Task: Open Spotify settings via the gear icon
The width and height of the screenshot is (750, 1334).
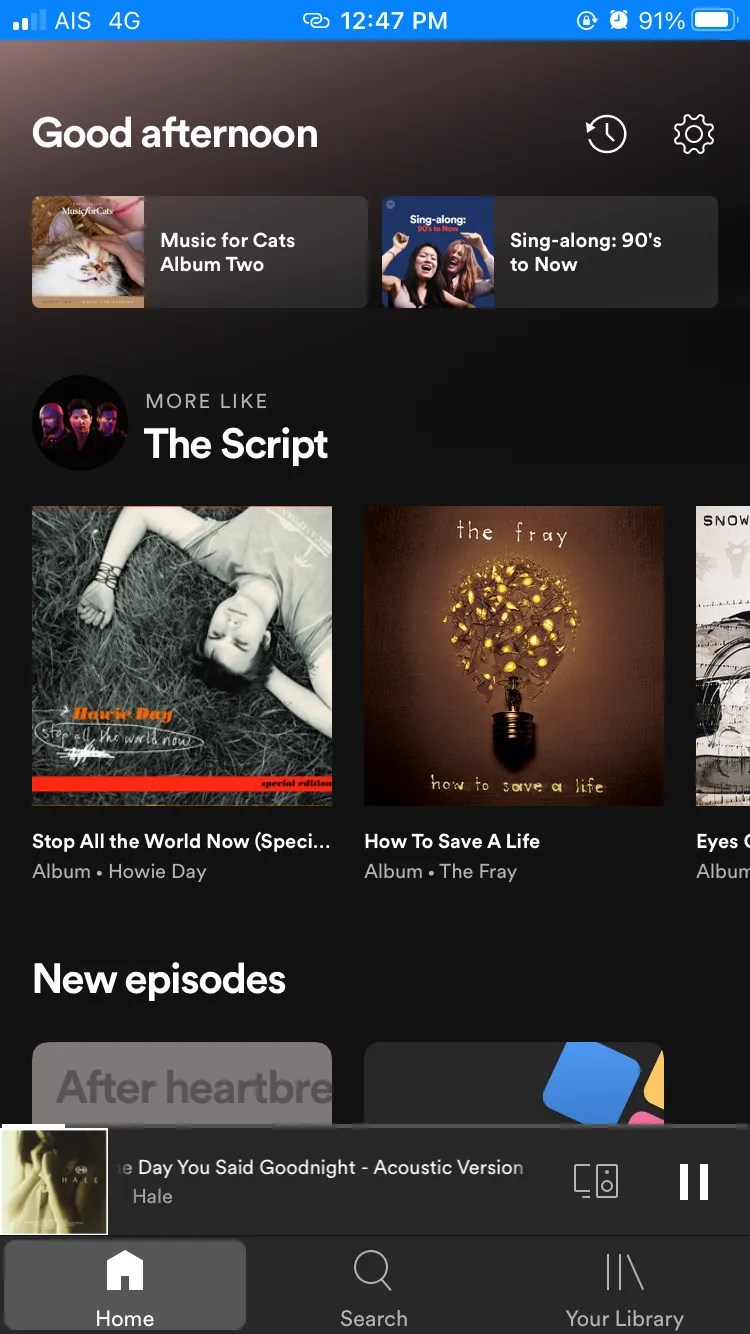Action: [692, 133]
